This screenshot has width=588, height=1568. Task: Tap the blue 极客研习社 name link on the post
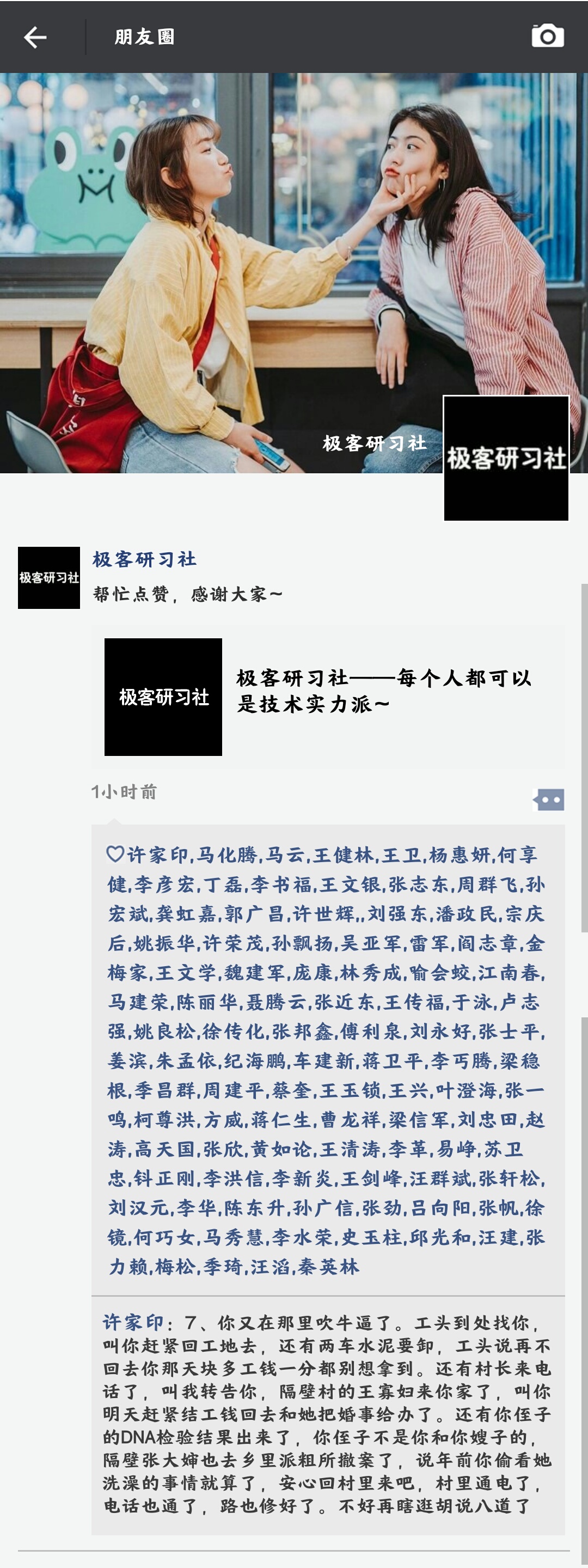(x=144, y=559)
